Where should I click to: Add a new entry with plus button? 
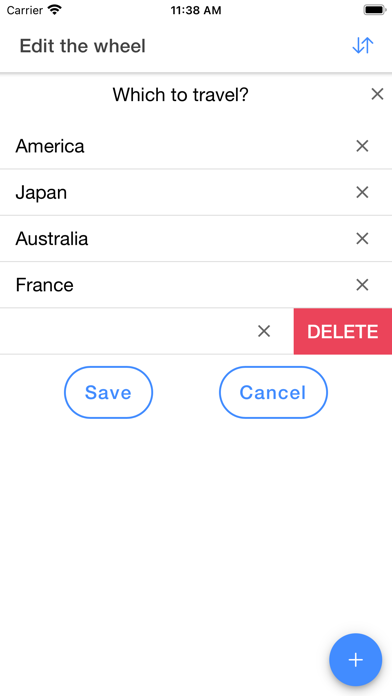[x=355, y=660]
